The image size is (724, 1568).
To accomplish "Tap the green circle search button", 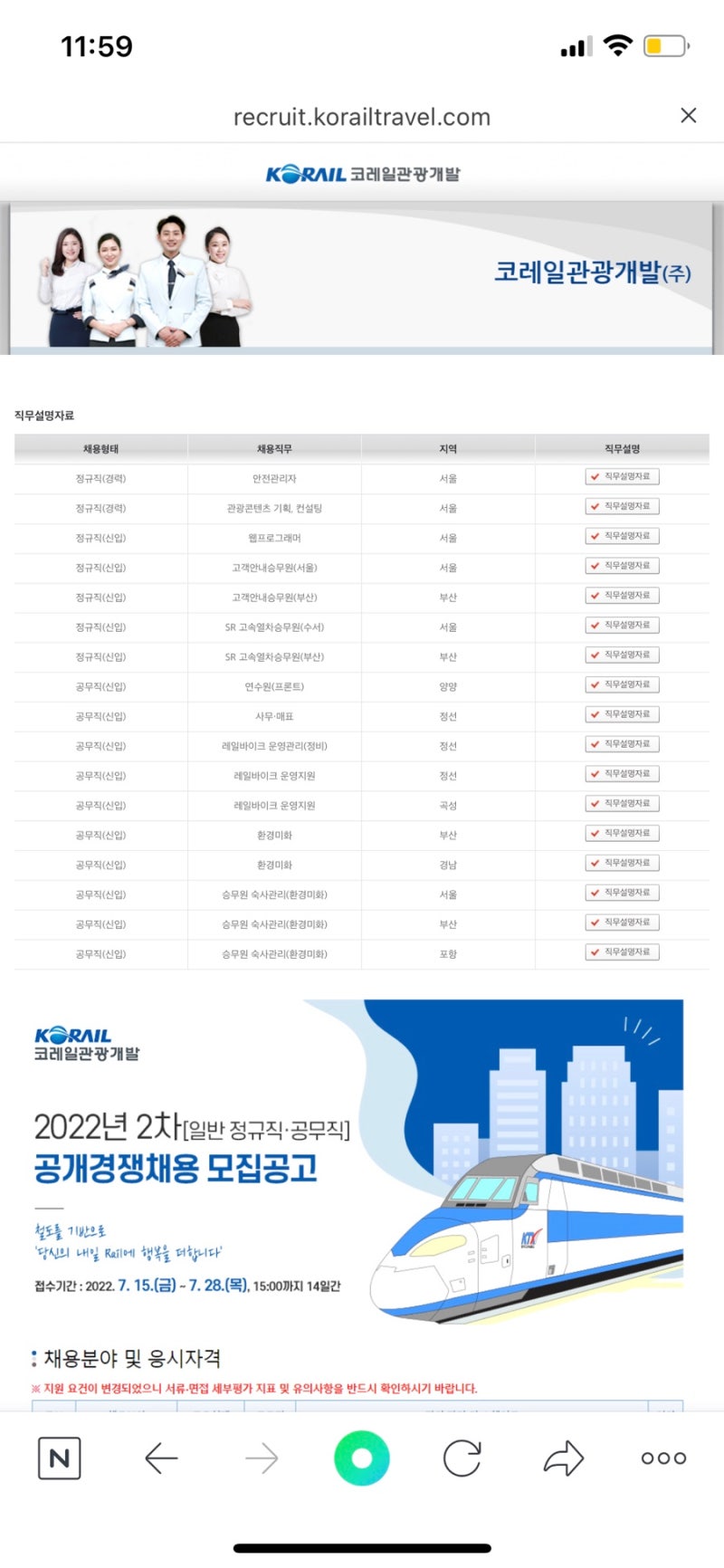I will (x=362, y=1458).
